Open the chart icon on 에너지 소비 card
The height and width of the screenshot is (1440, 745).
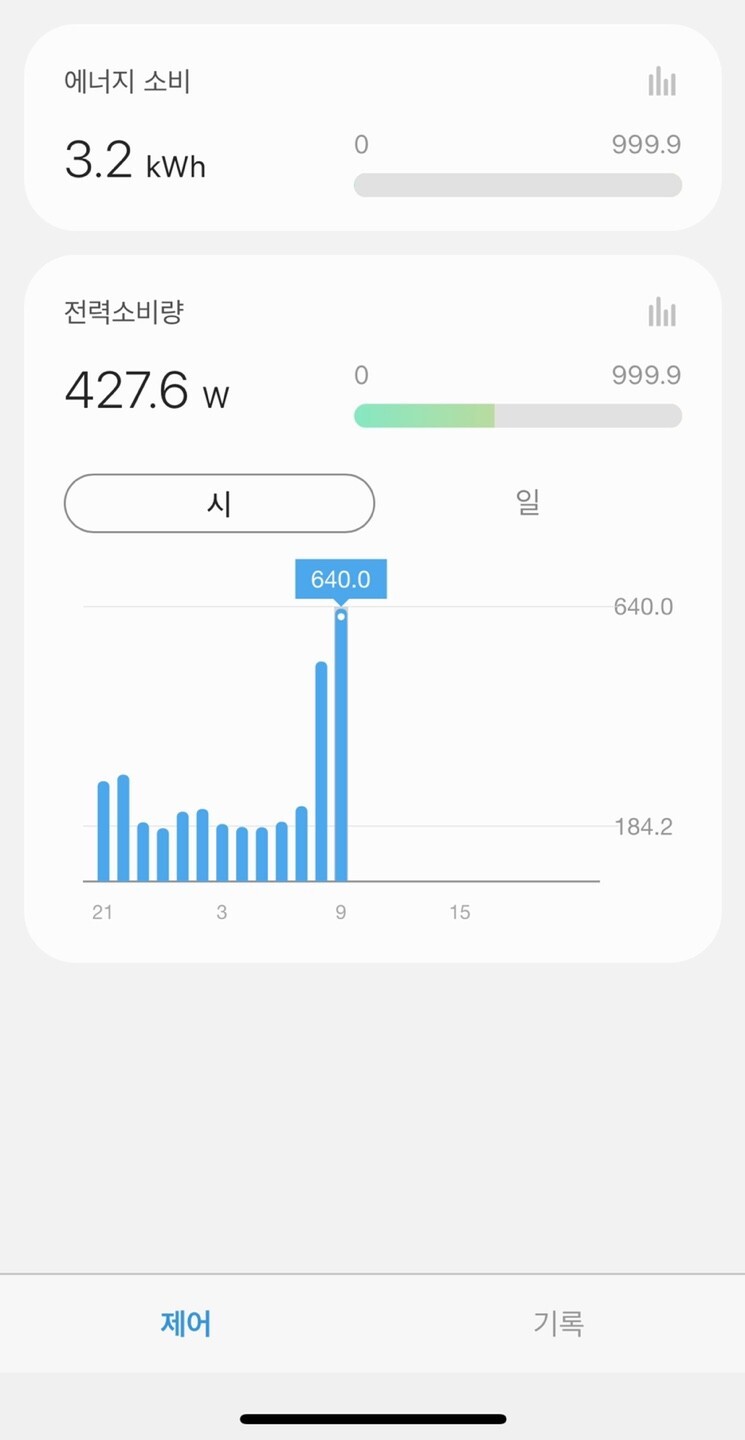click(x=661, y=82)
